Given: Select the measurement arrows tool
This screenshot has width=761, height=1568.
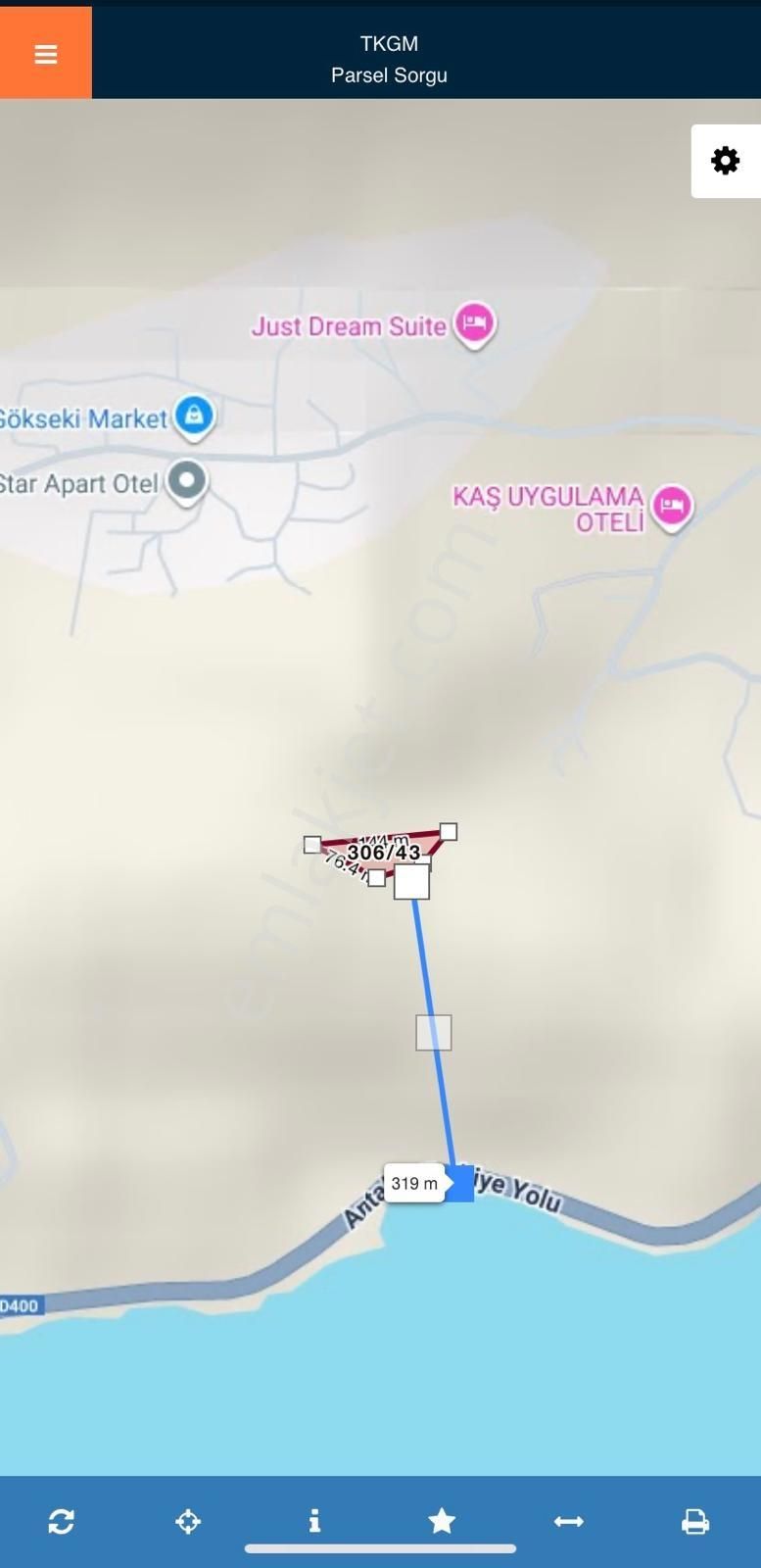Looking at the screenshot, I should tap(567, 1521).
